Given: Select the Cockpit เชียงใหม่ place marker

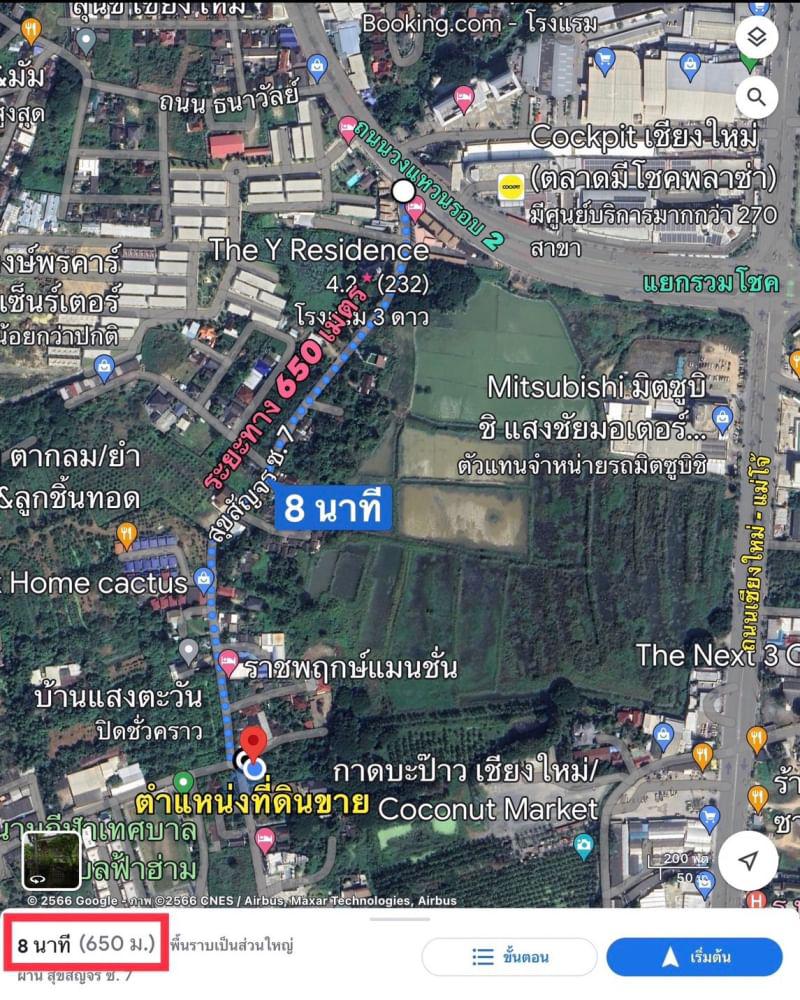Looking at the screenshot, I should (x=512, y=185).
